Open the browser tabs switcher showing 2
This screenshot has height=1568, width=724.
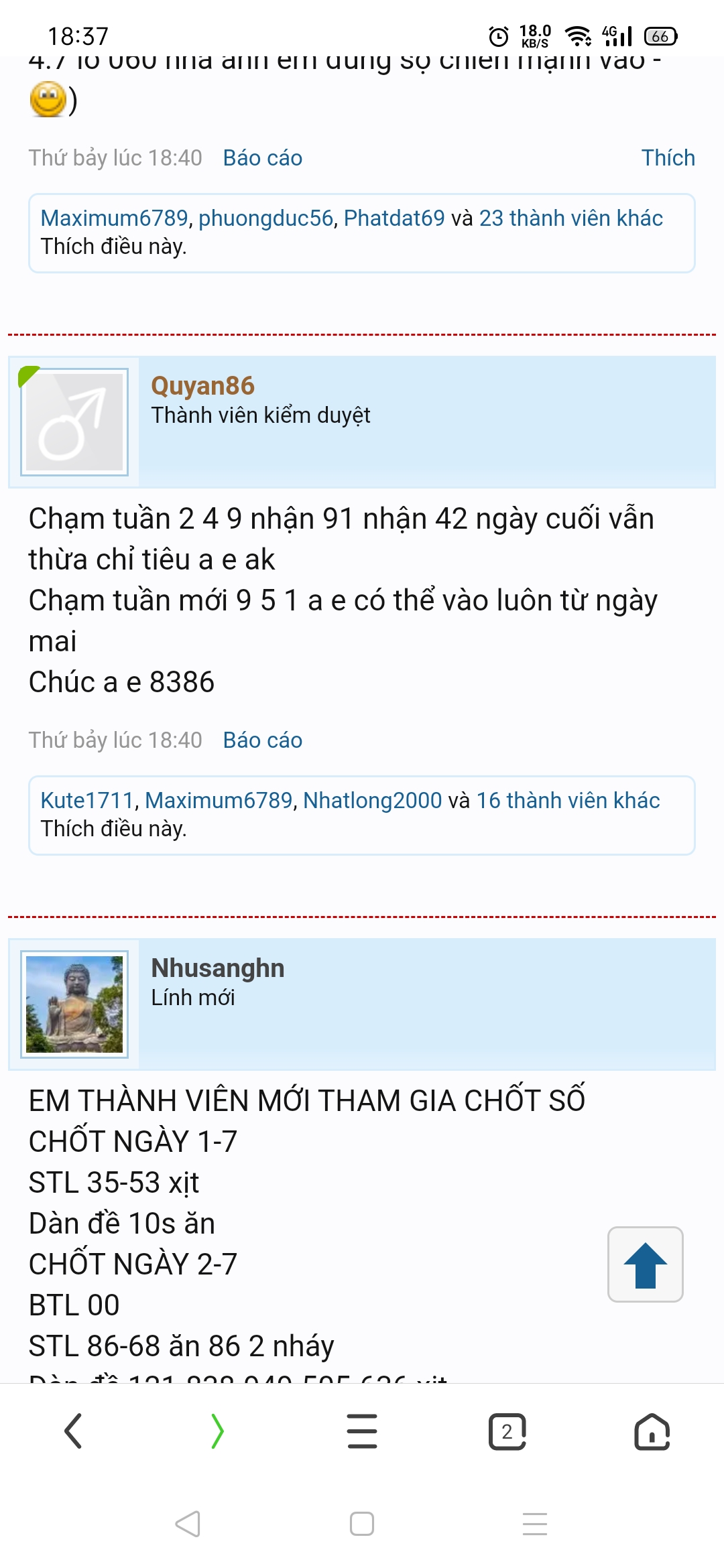(x=507, y=1432)
